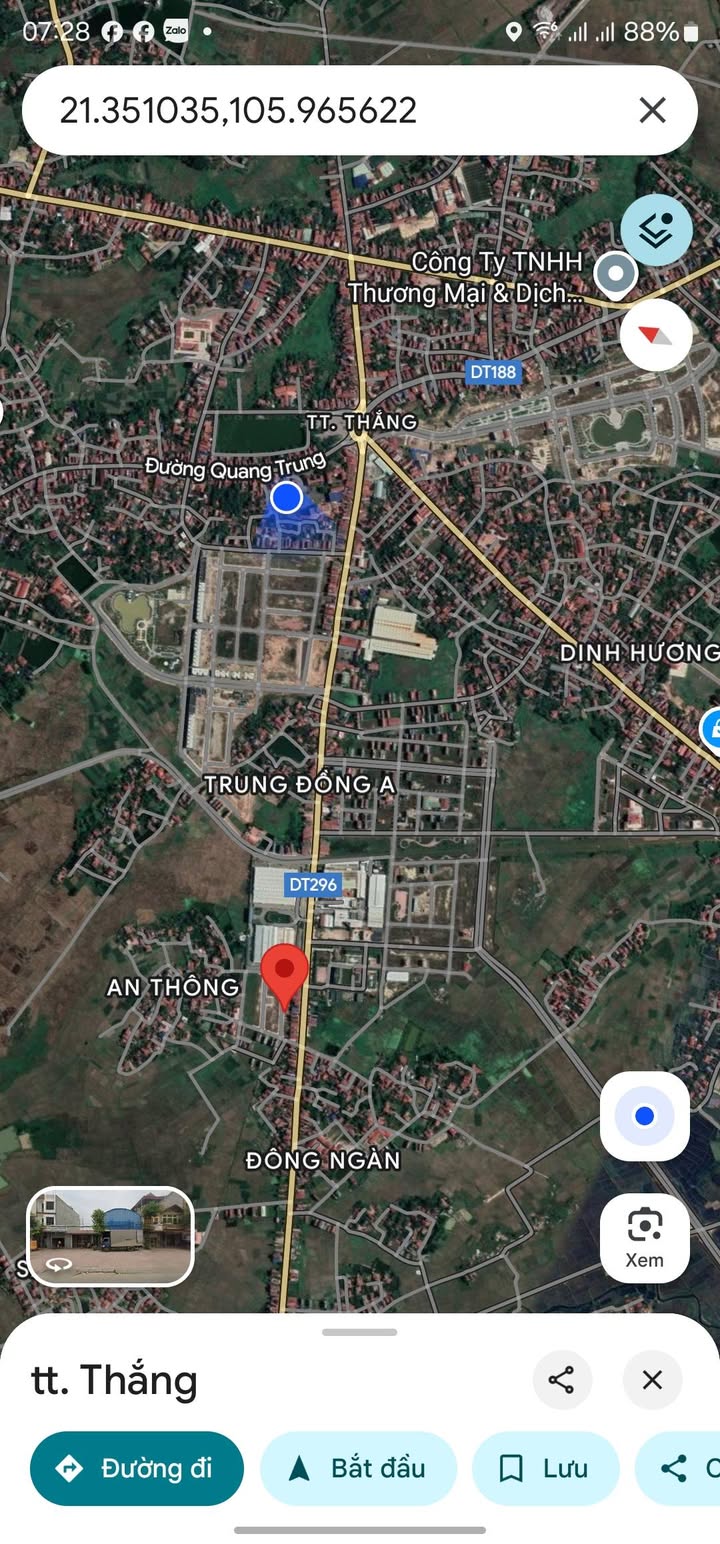Center the map on my location
This screenshot has width=720, height=1544.
(x=644, y=1116)
